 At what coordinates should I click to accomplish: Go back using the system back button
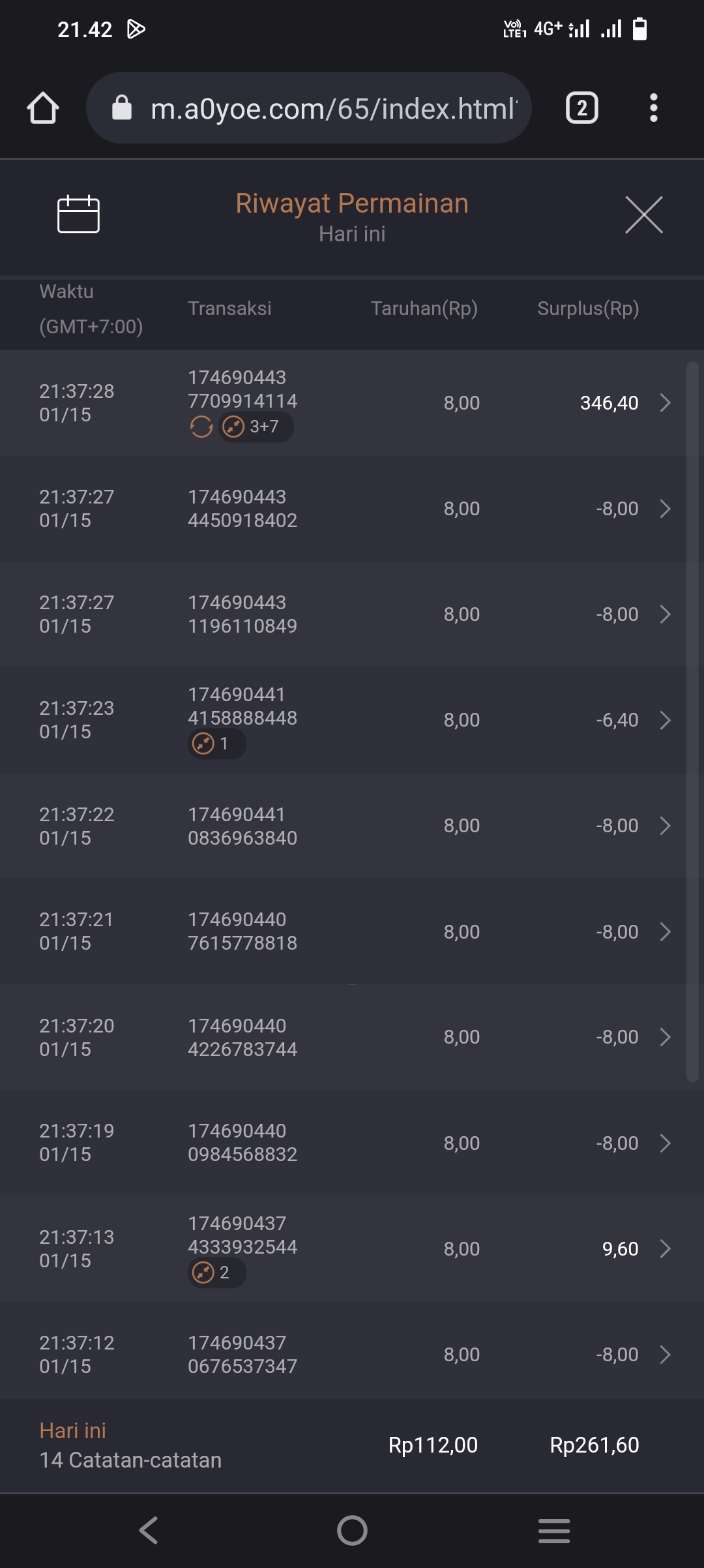pyautogui.click(x=149, y=1530)
